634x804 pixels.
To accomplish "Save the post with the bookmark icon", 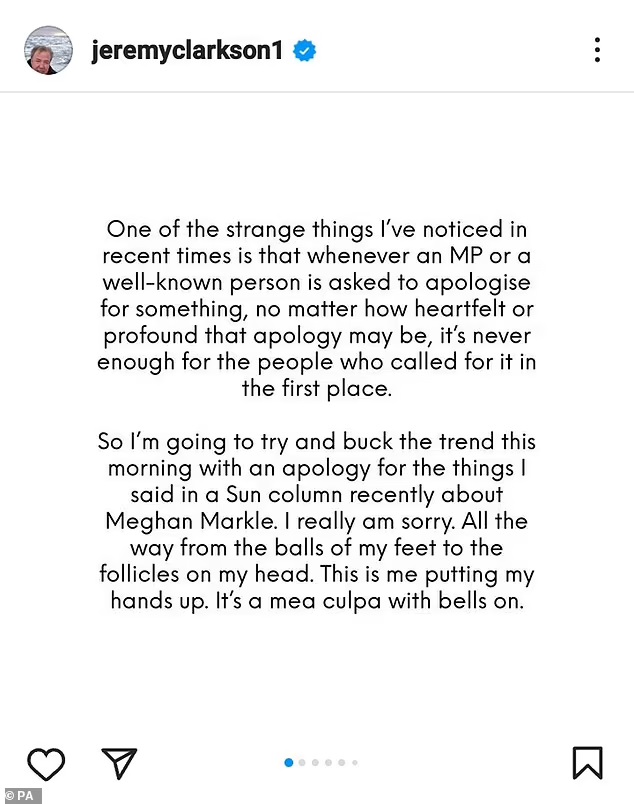I will pos(587,762).
